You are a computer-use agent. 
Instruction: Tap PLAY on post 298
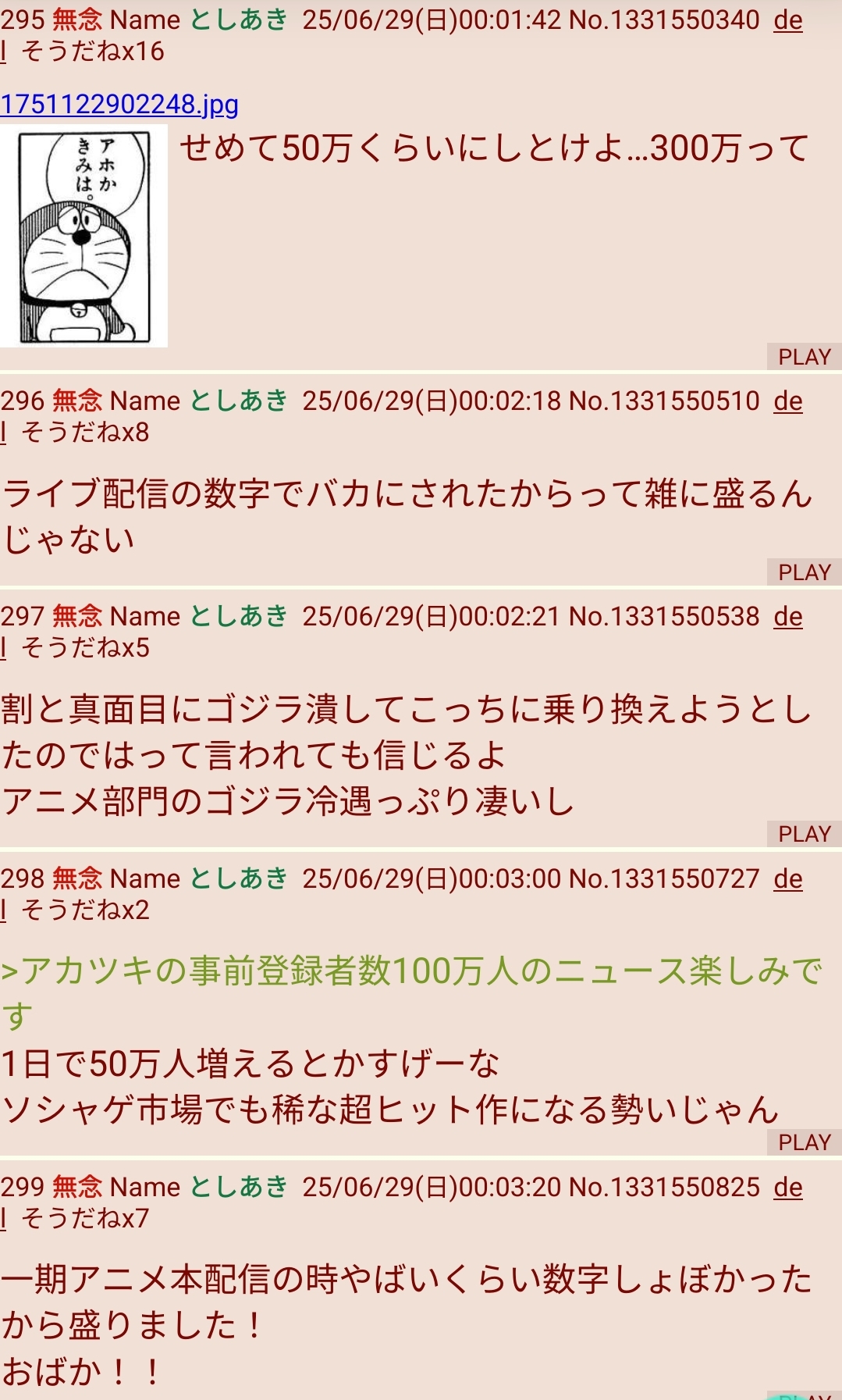tap(804, 1142)
